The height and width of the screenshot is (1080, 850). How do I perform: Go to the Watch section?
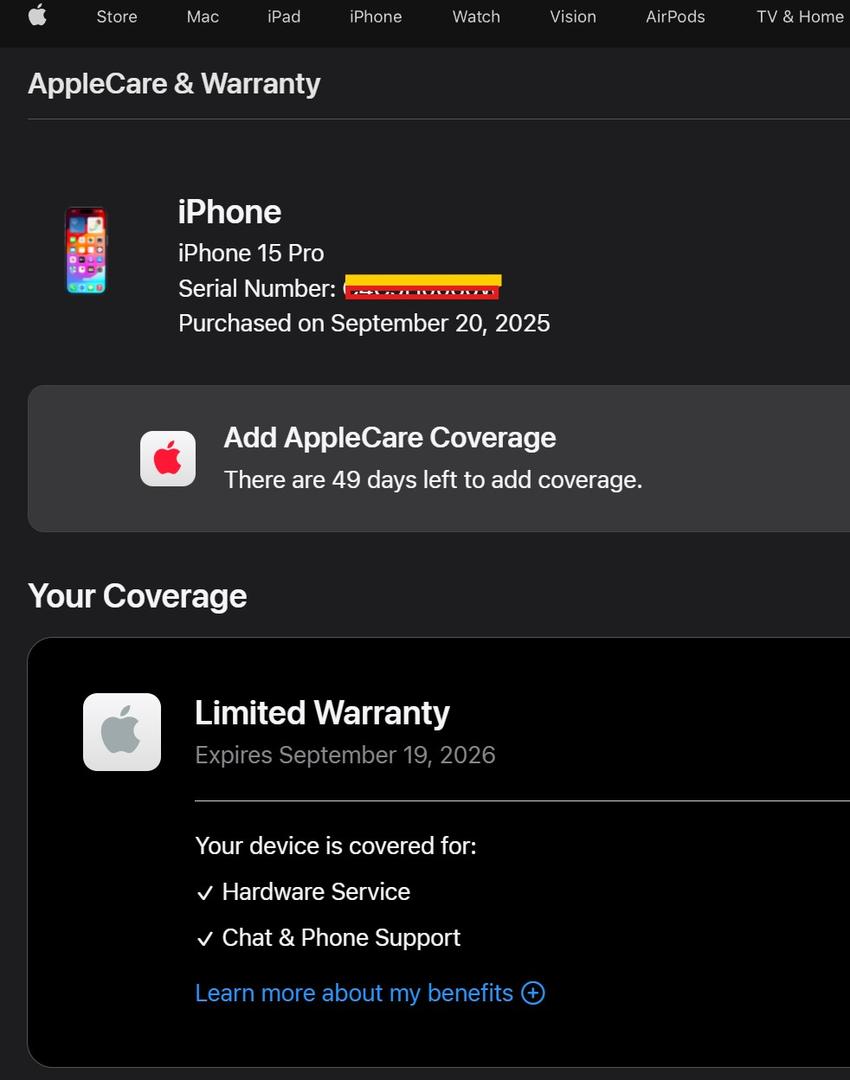(x=476, y=16)
